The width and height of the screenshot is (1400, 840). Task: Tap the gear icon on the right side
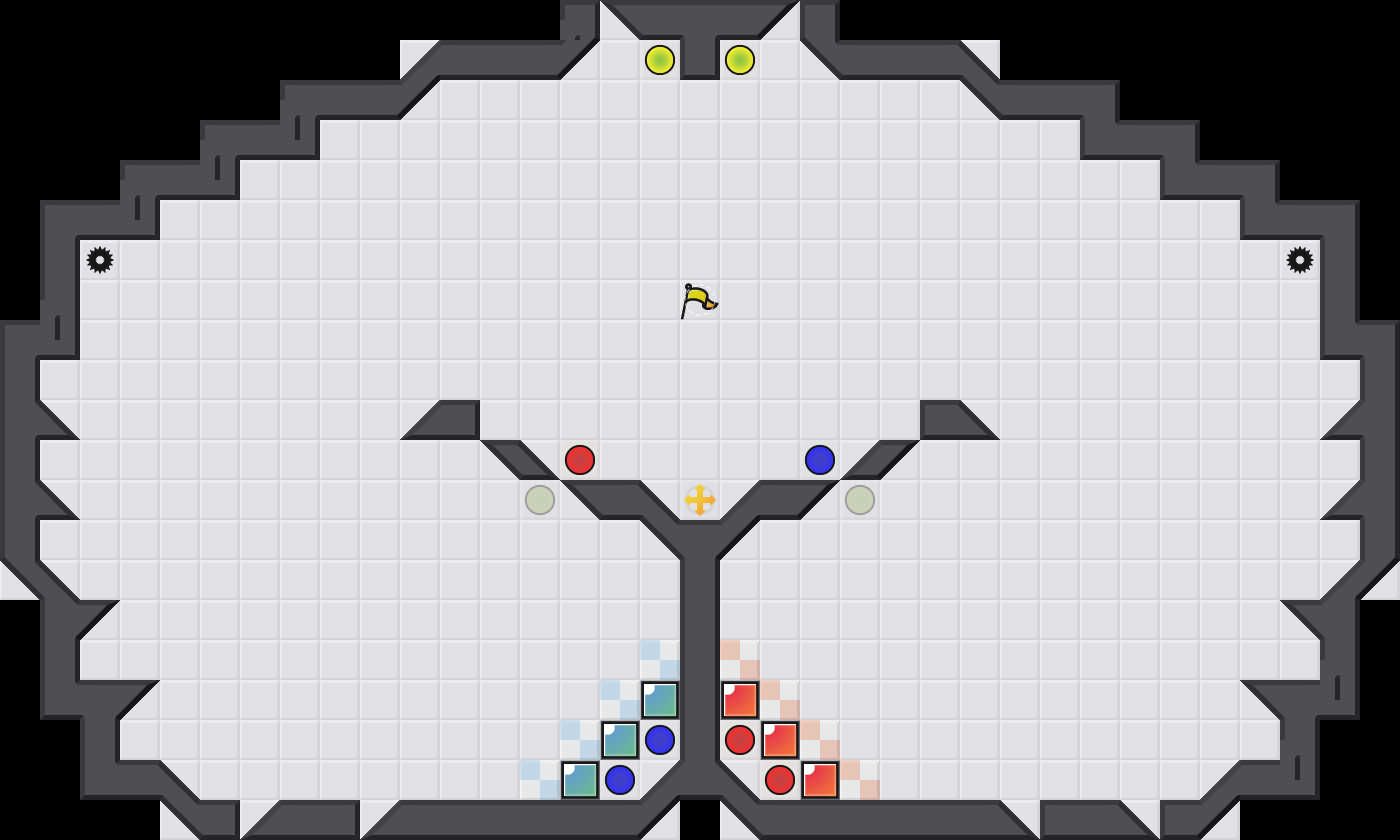pyautogui.click(x=1300, y=260)
